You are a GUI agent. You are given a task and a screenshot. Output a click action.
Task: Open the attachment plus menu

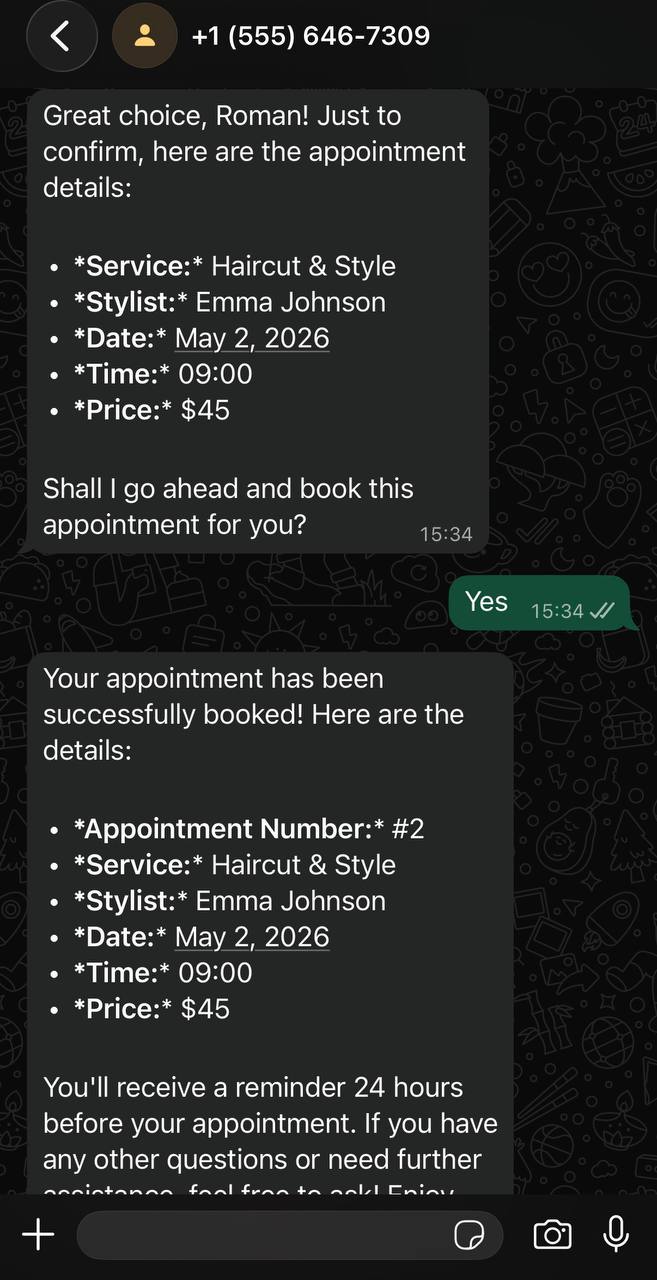(38, 1235)
